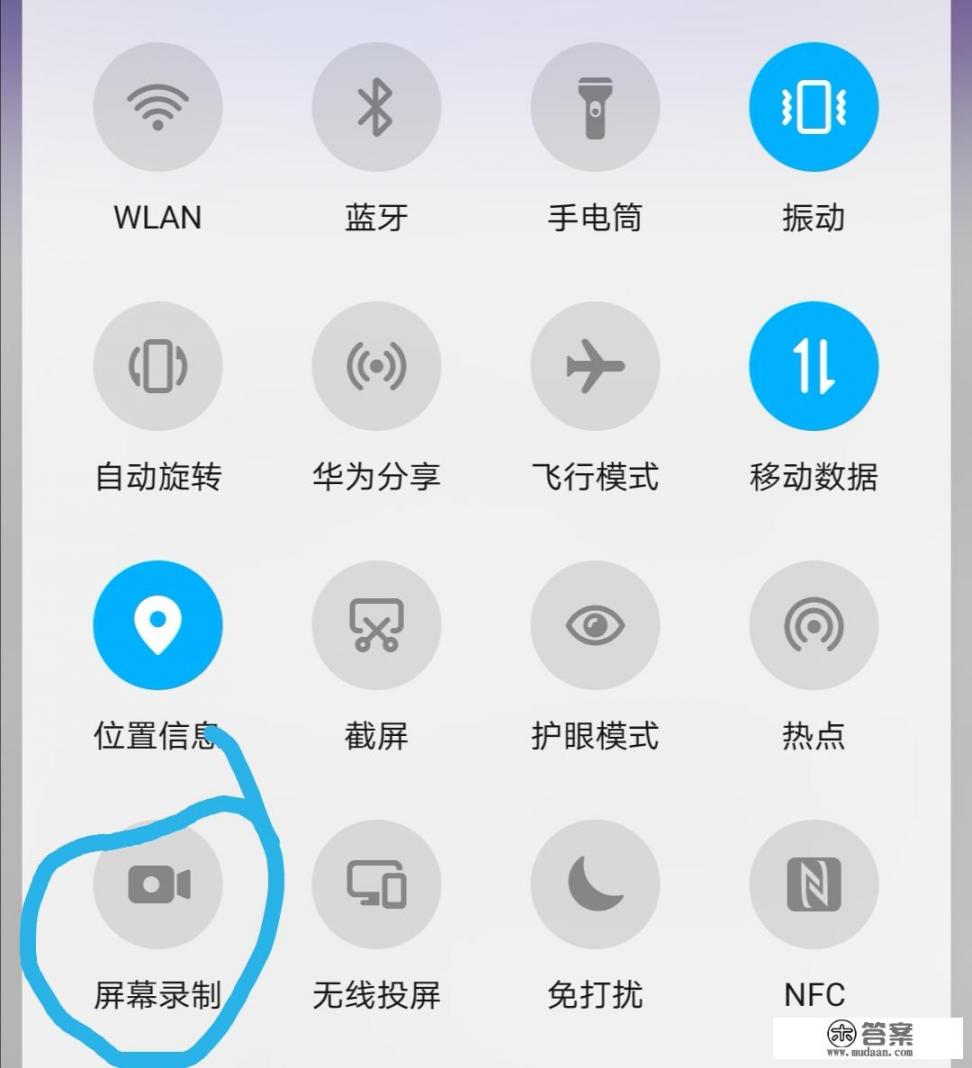Turn on 蓝牙 Bluetooth
The image size is (972, 1068).
(376, 106)
